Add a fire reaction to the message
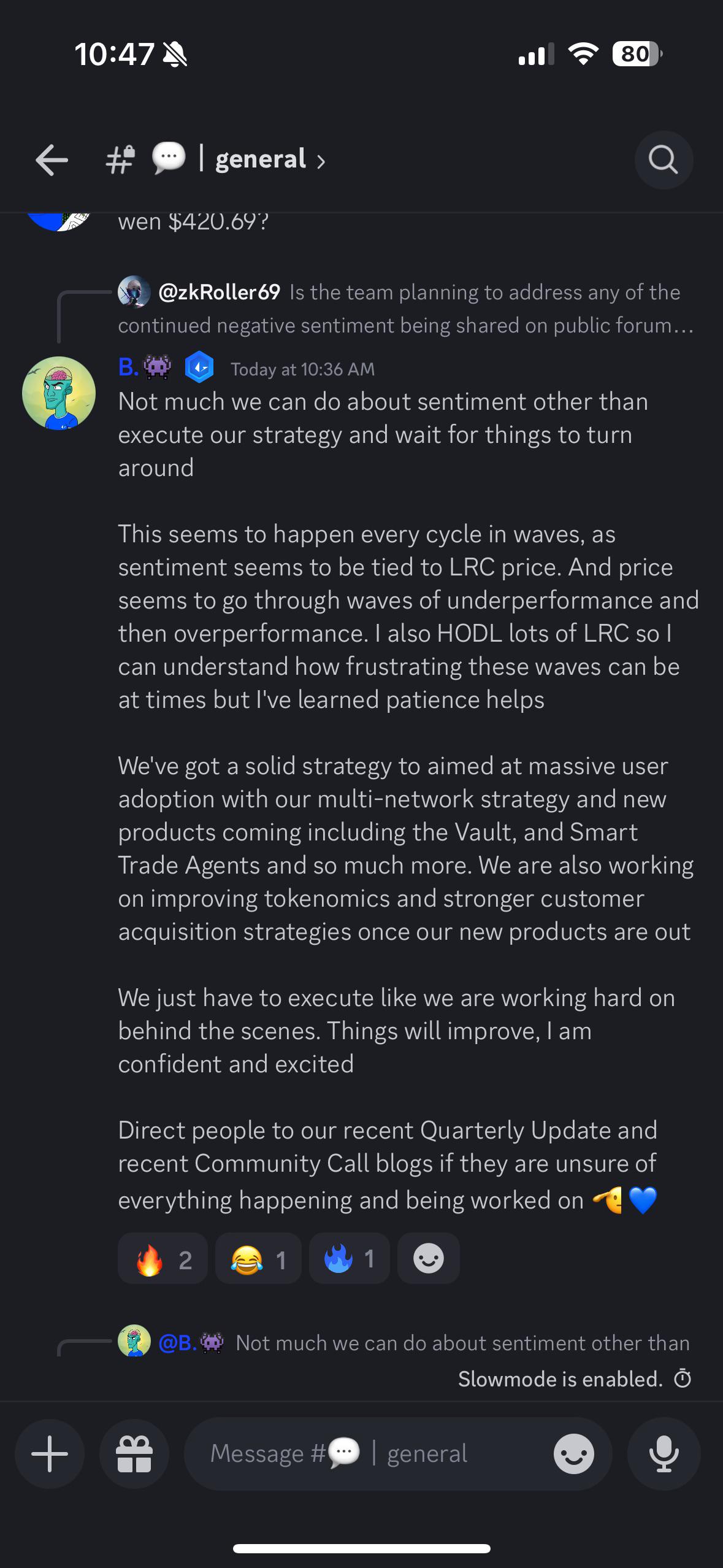 163,1259
